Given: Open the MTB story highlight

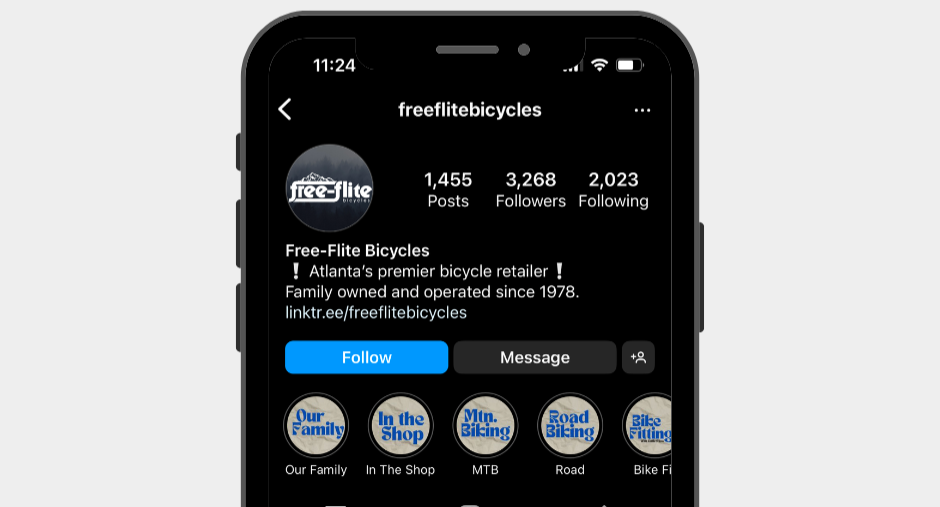Looking at the screenshot, I should pyautogui.click(x=485, y=425).
